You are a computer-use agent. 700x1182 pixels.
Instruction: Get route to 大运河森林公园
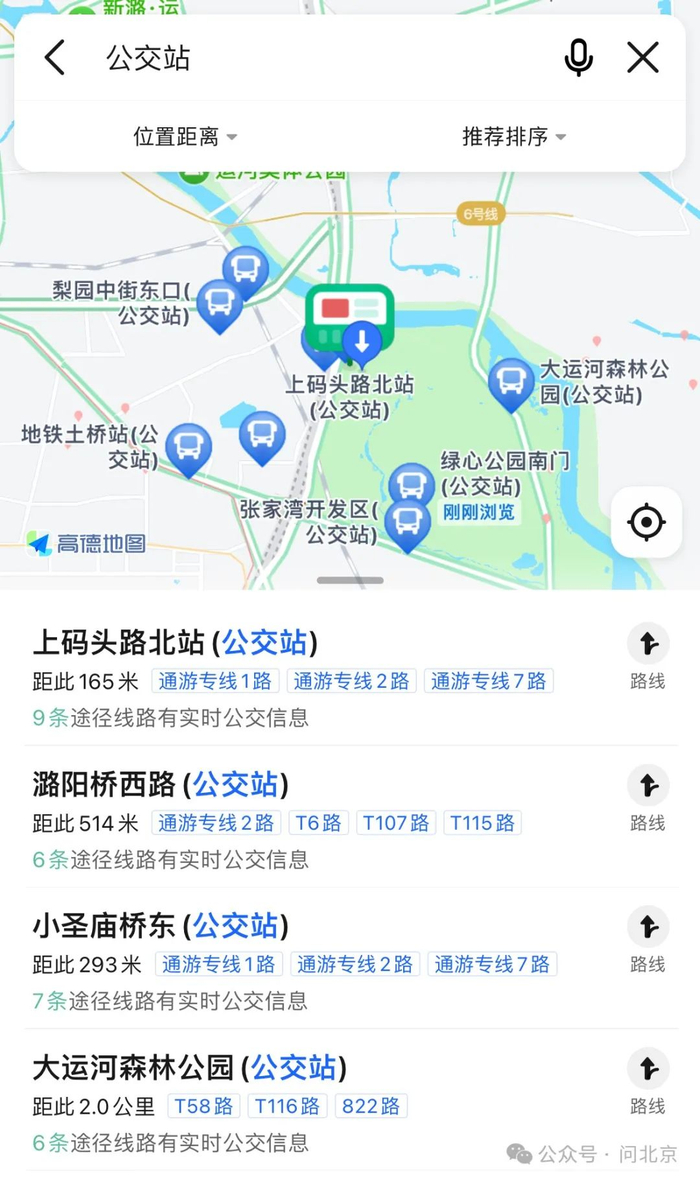pyautogui.click(x=648, y=1082)
